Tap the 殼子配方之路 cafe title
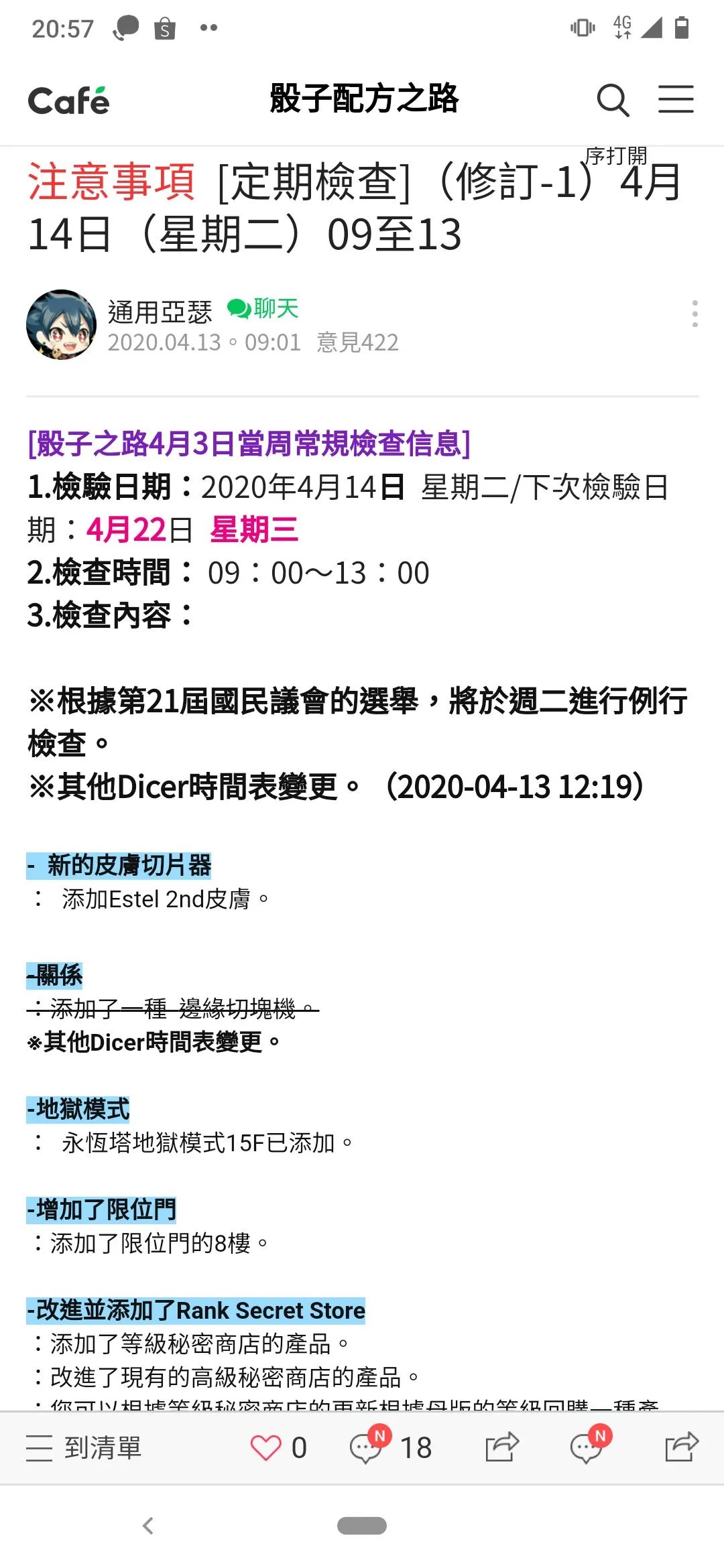Viewport: 724px width, 1568px height. pyautogui.click(x=364, y=99)
